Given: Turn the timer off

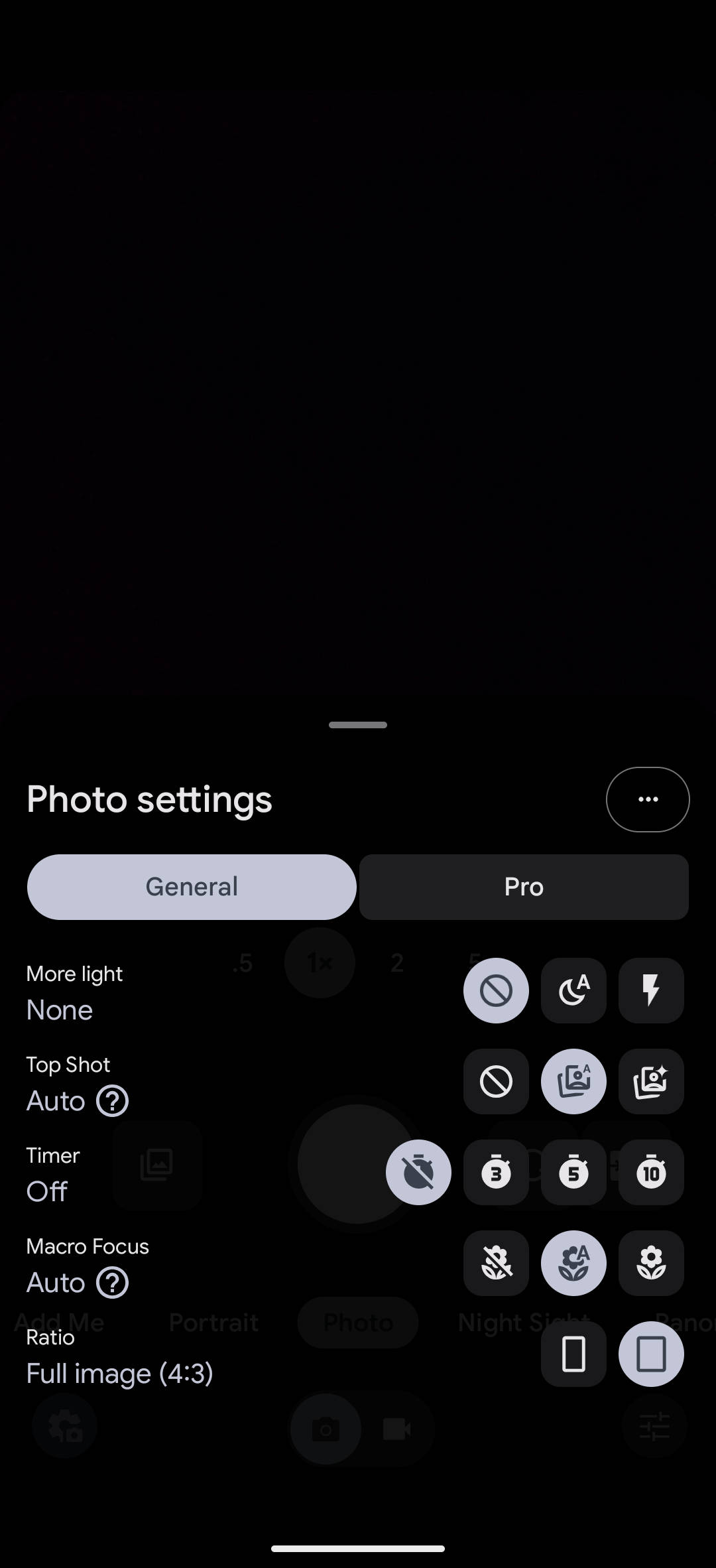Looking at the screenshot, I should (x=418, y=1172).
